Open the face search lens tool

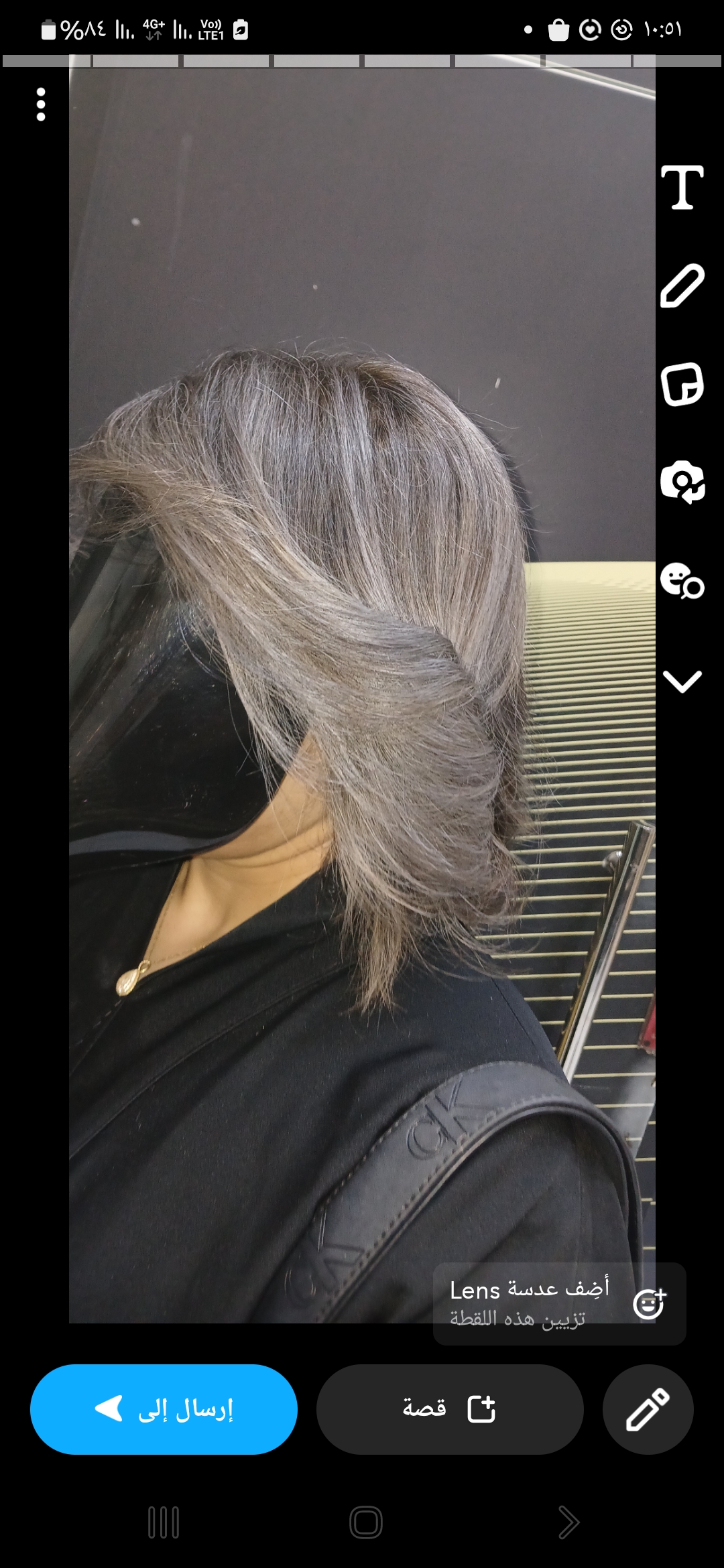coord(682,581)
